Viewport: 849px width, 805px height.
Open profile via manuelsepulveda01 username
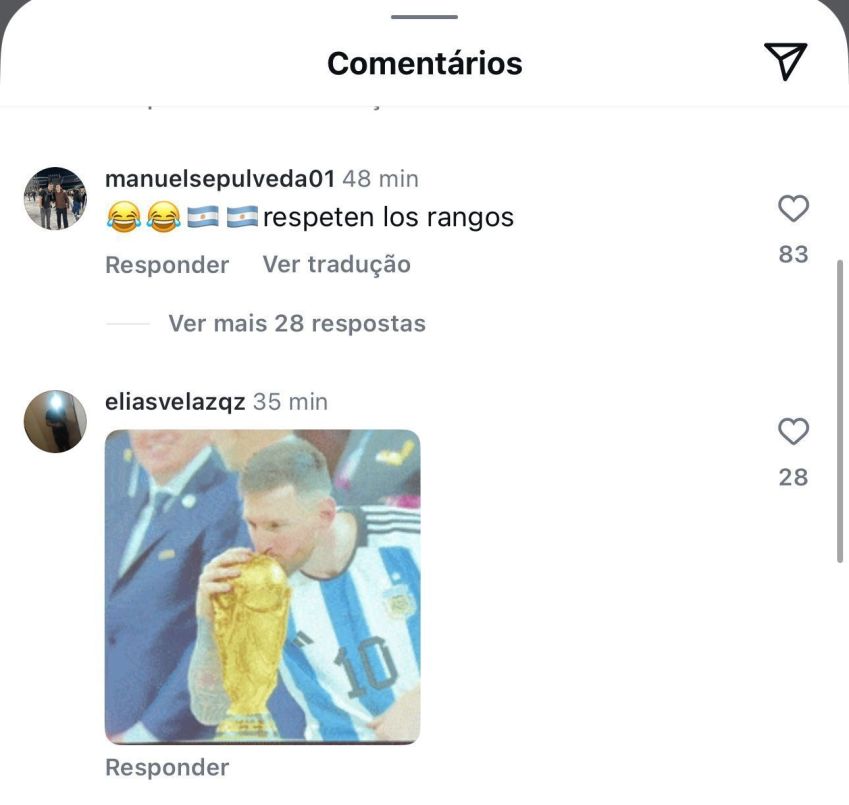(219, 179)
